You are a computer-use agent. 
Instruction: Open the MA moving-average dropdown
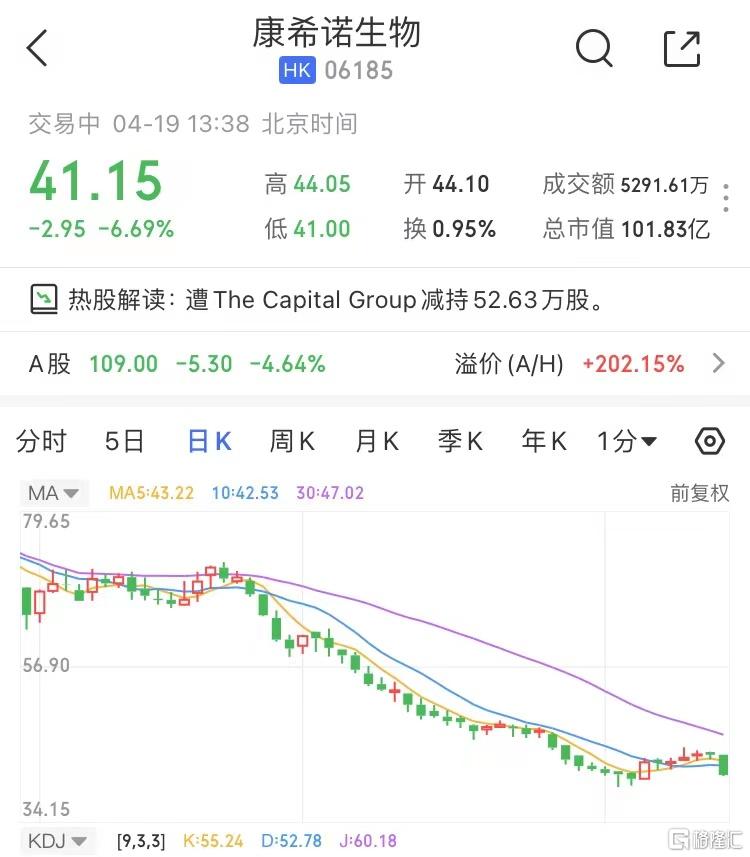point(54,492)
